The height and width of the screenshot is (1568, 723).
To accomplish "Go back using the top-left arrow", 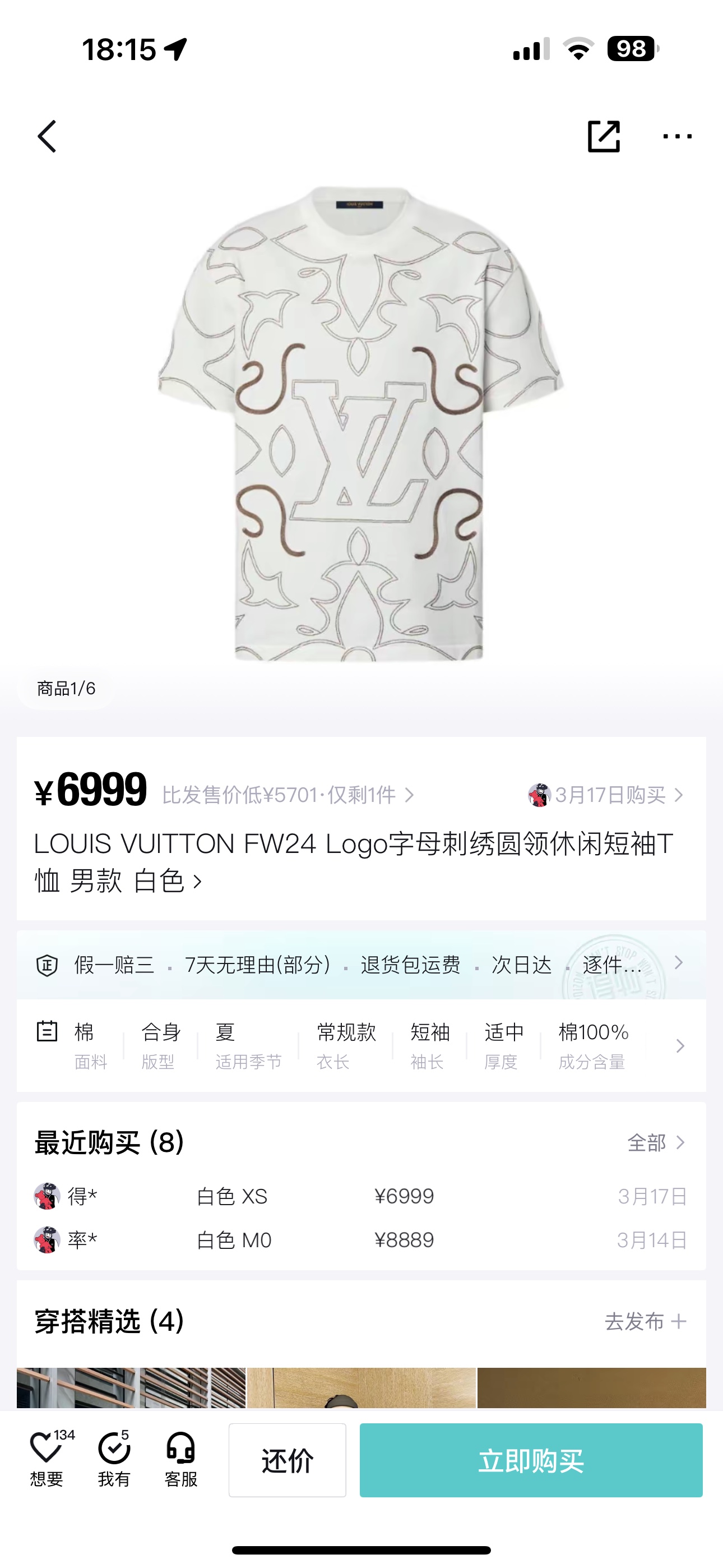I will pos(47,136).
